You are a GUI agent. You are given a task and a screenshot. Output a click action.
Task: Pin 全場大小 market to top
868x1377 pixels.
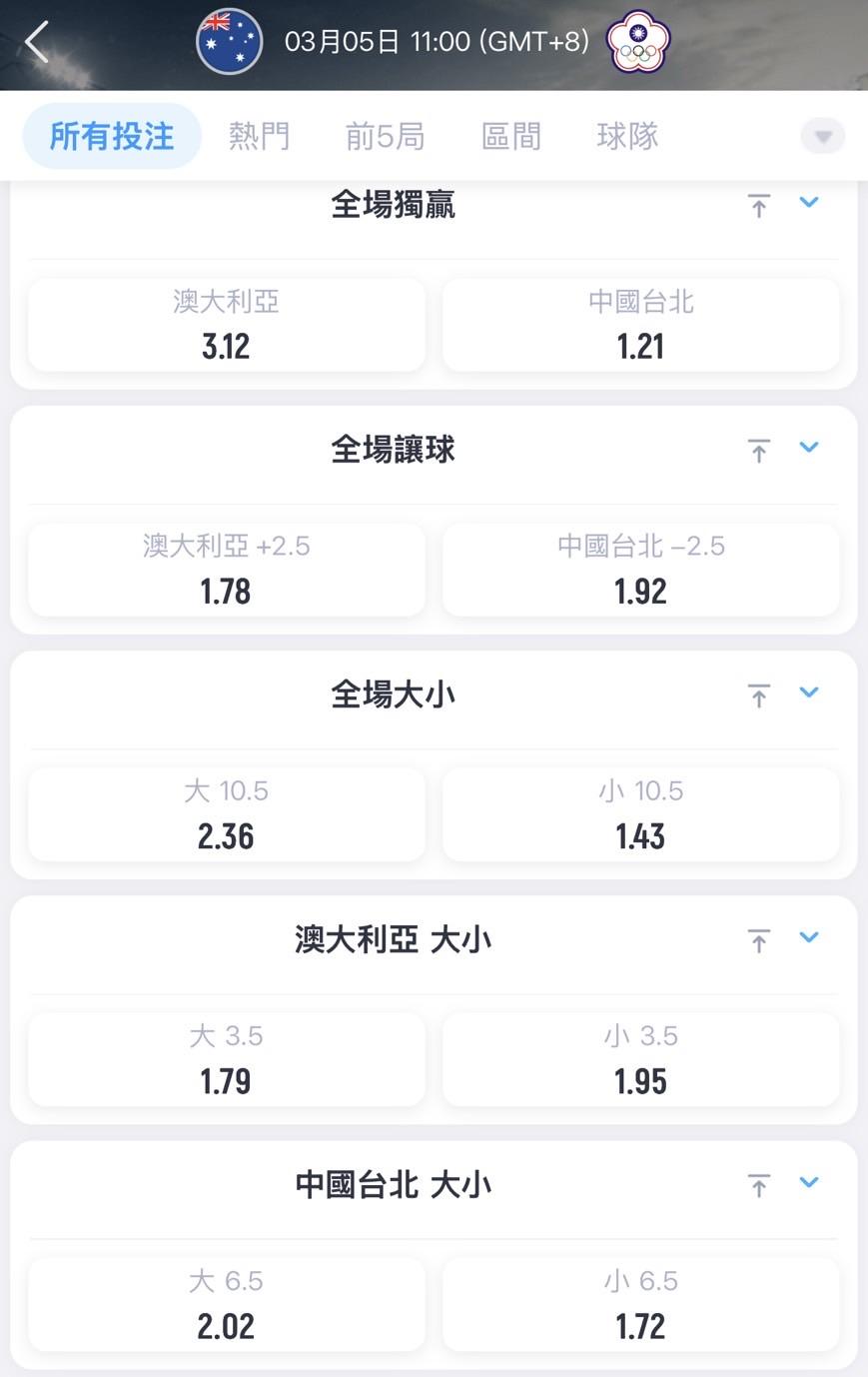(759, 695)
